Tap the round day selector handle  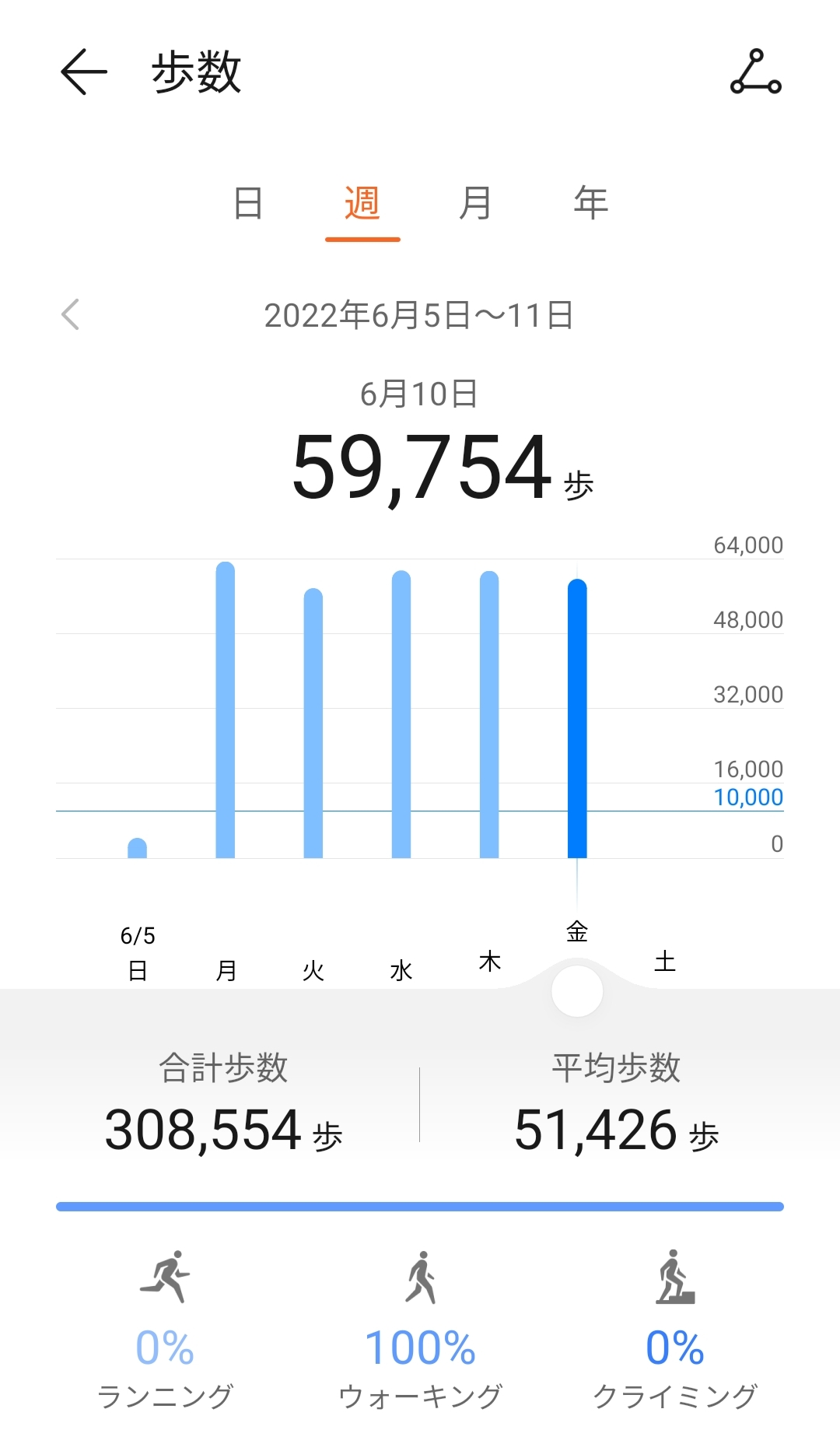[577, 991]
